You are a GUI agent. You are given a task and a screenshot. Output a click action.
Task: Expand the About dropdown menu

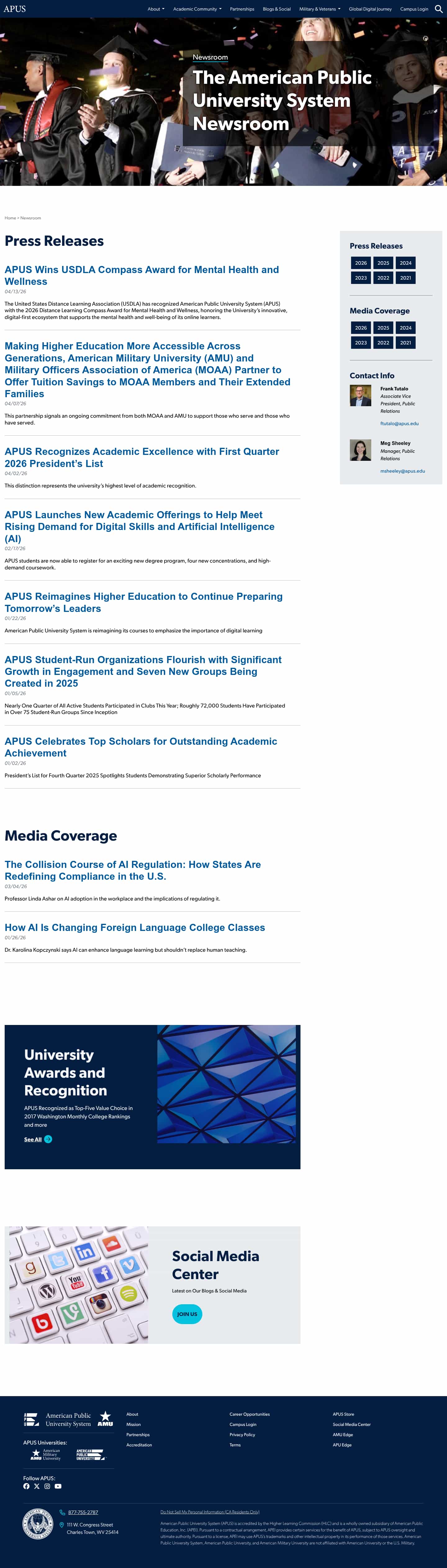click(x=155, y=9)
